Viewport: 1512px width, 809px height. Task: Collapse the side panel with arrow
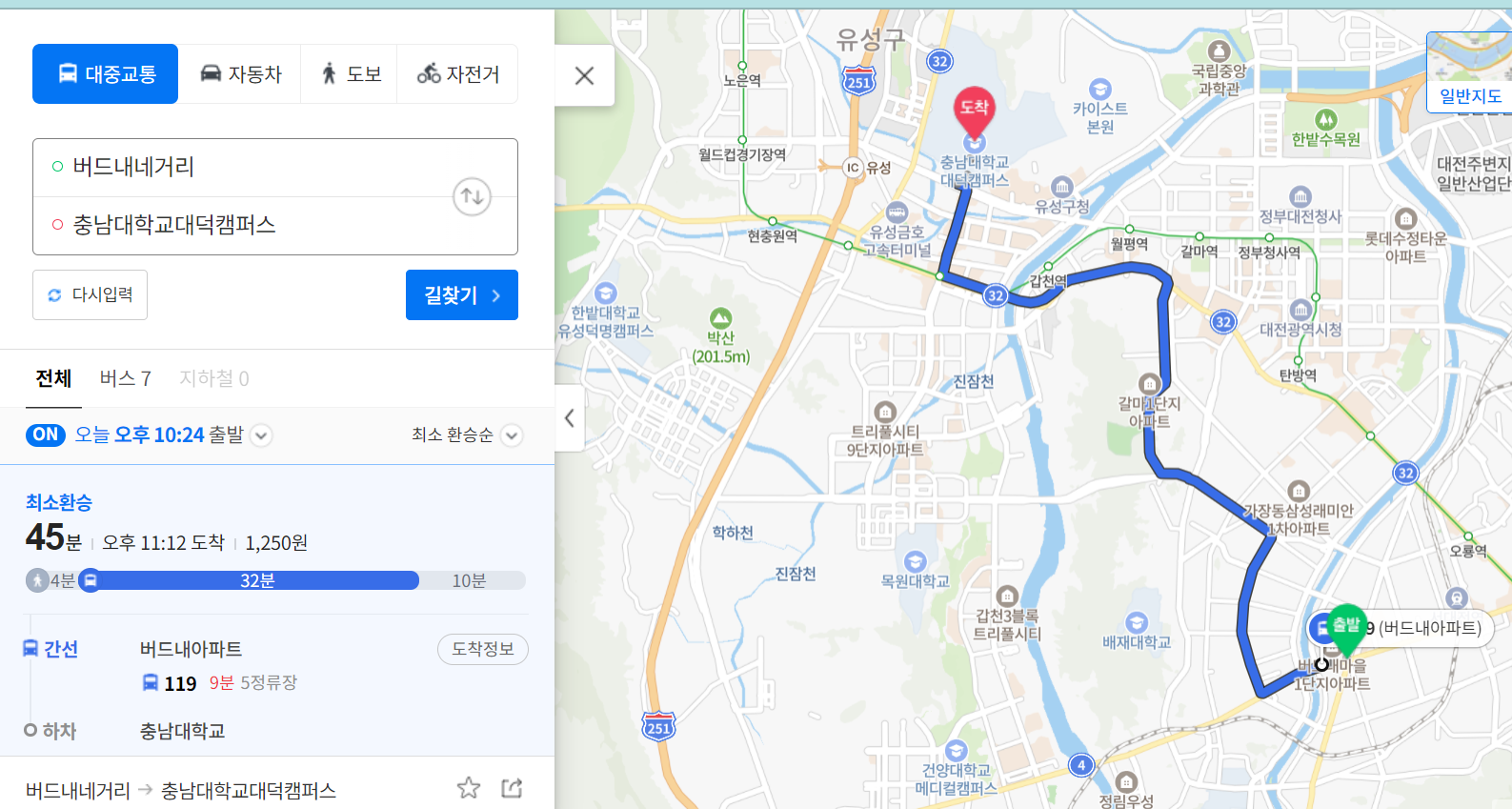pos(570,418)
